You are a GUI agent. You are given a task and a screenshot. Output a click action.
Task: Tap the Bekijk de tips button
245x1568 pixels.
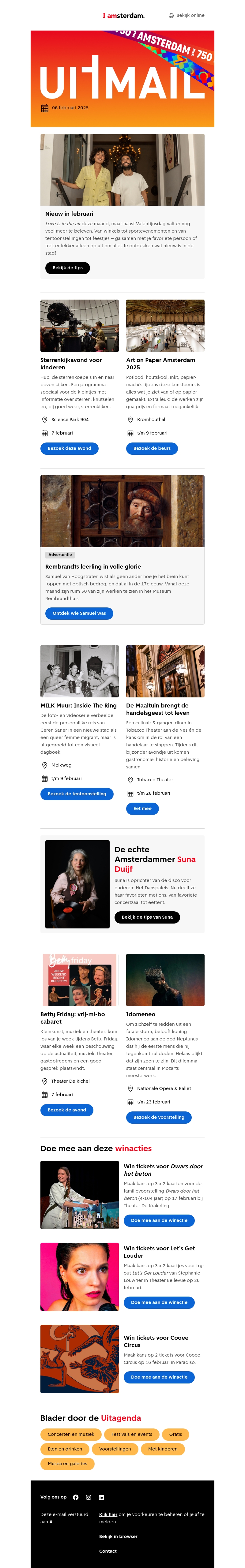pyautogui.click(x=67, y=268)
